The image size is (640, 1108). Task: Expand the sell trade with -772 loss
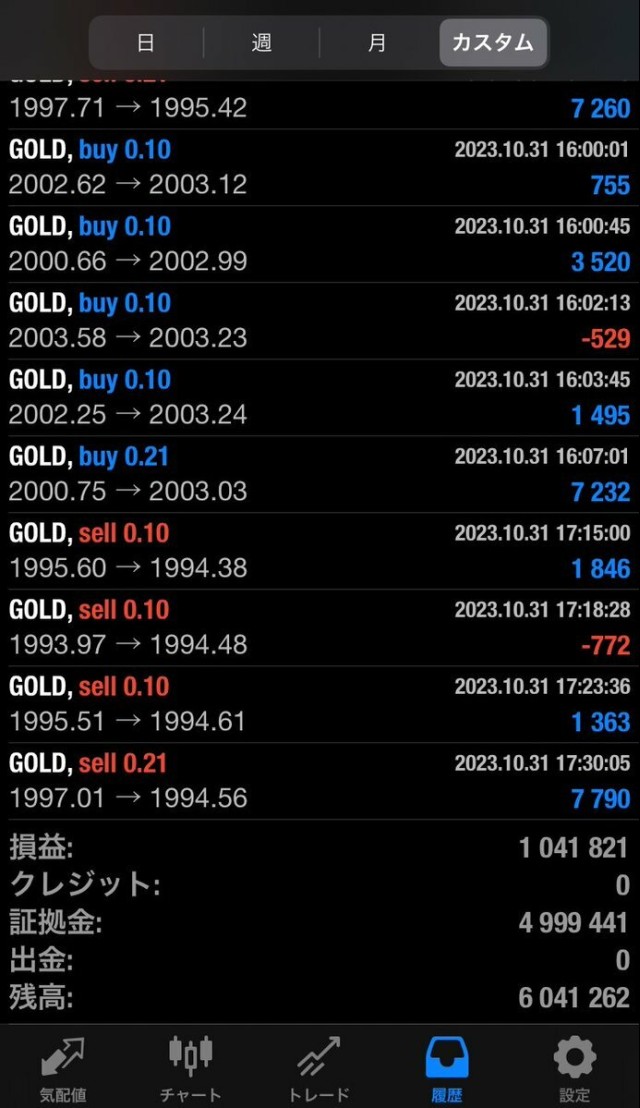pos(320,627)
